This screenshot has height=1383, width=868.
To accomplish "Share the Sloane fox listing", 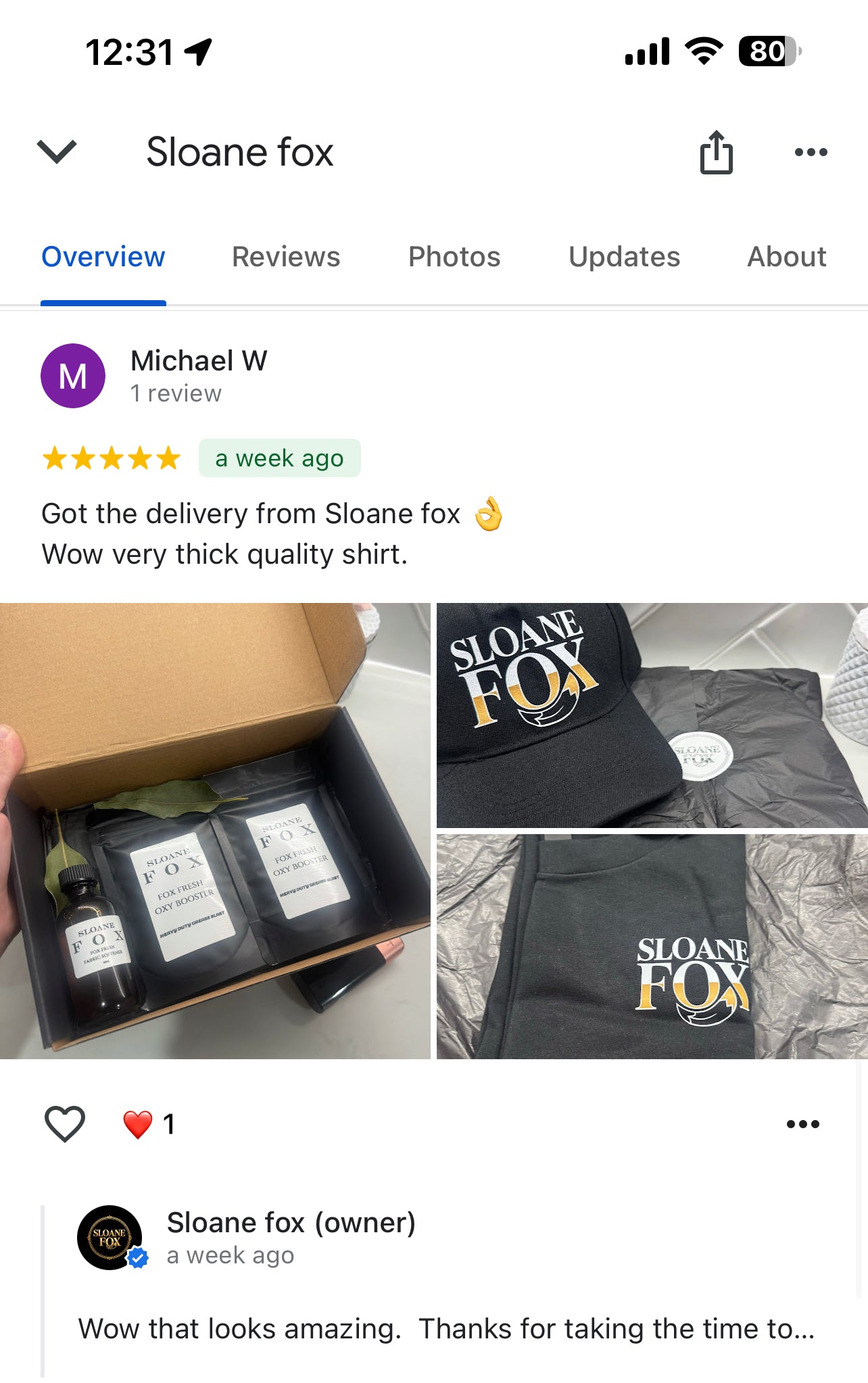I will (716, 153).
